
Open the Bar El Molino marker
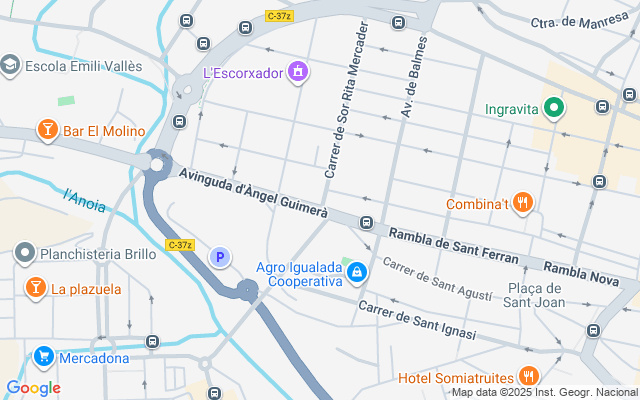[47, 130]
